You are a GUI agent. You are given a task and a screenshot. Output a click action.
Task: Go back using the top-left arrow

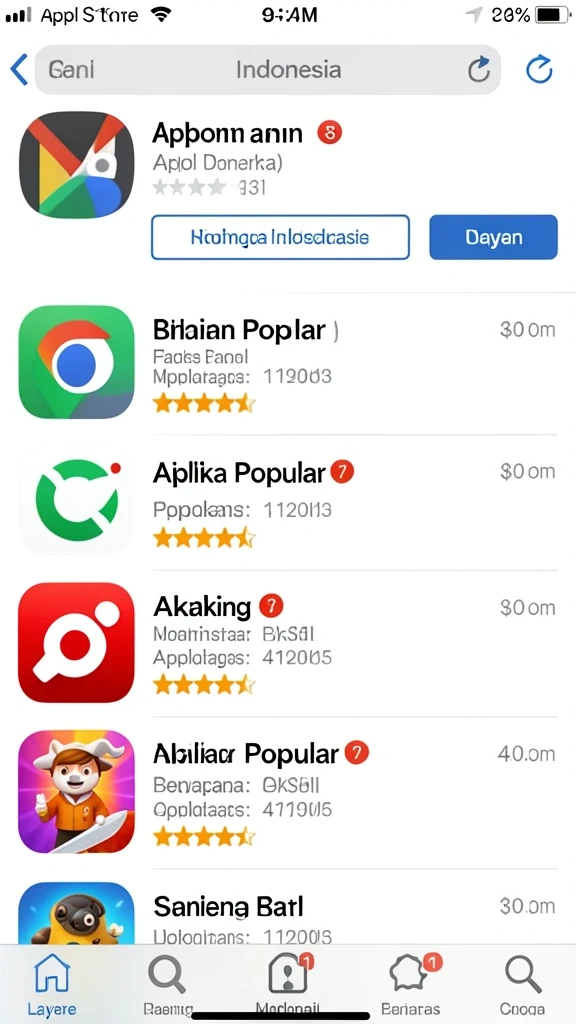click(19, 69)
